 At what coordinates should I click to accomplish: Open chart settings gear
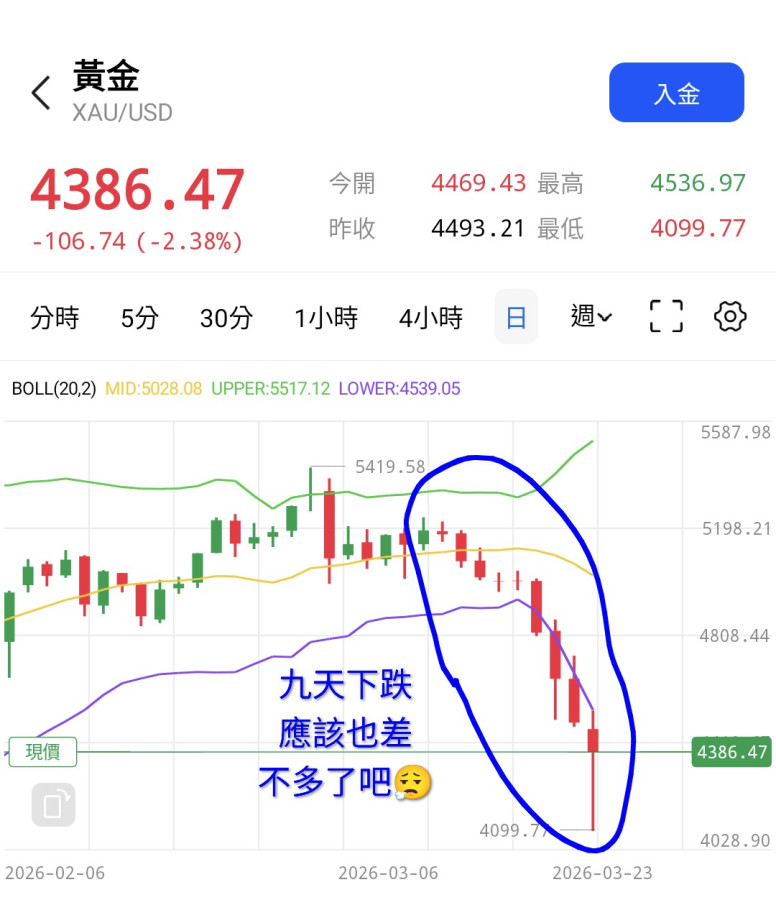point(730,316)
